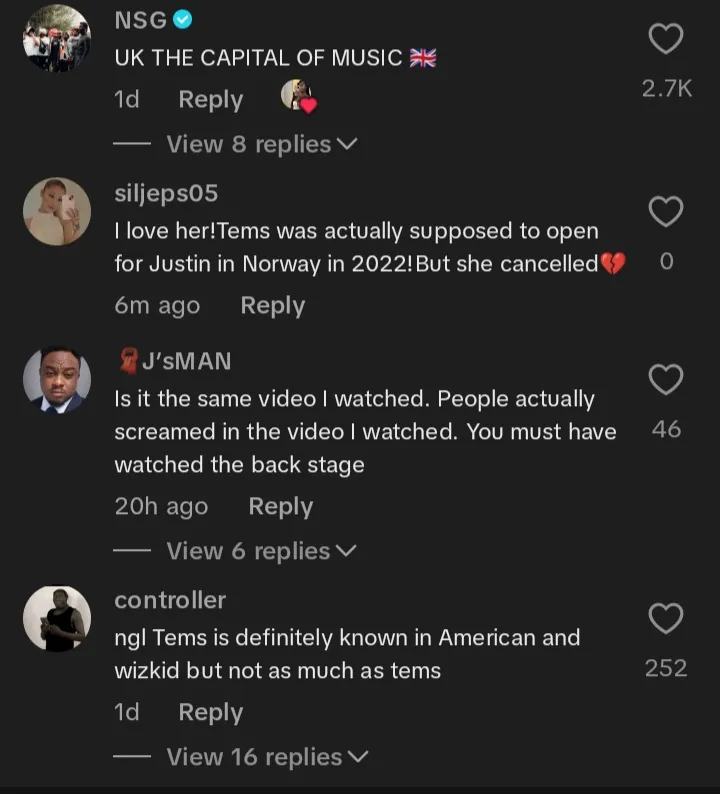Like siljeps05's comment
This screenshot has height=794, width=720.
[666, 211]
